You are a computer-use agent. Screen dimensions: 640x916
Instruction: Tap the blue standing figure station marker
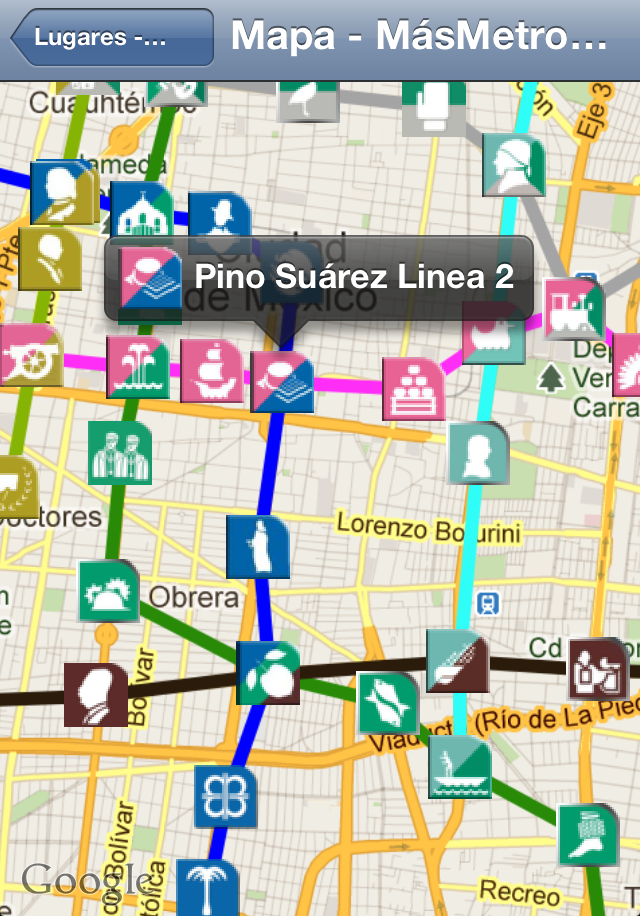pyautogui.click(x=257, y=547)
